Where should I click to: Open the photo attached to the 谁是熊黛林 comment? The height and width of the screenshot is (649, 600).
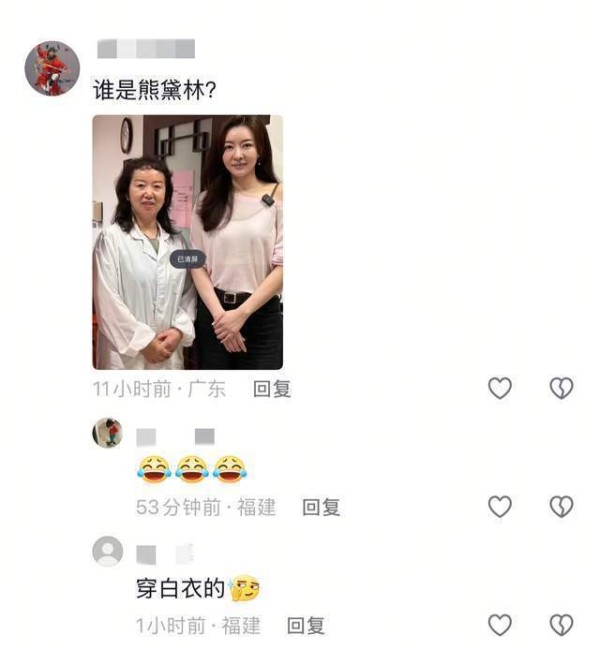coord(187,242)
